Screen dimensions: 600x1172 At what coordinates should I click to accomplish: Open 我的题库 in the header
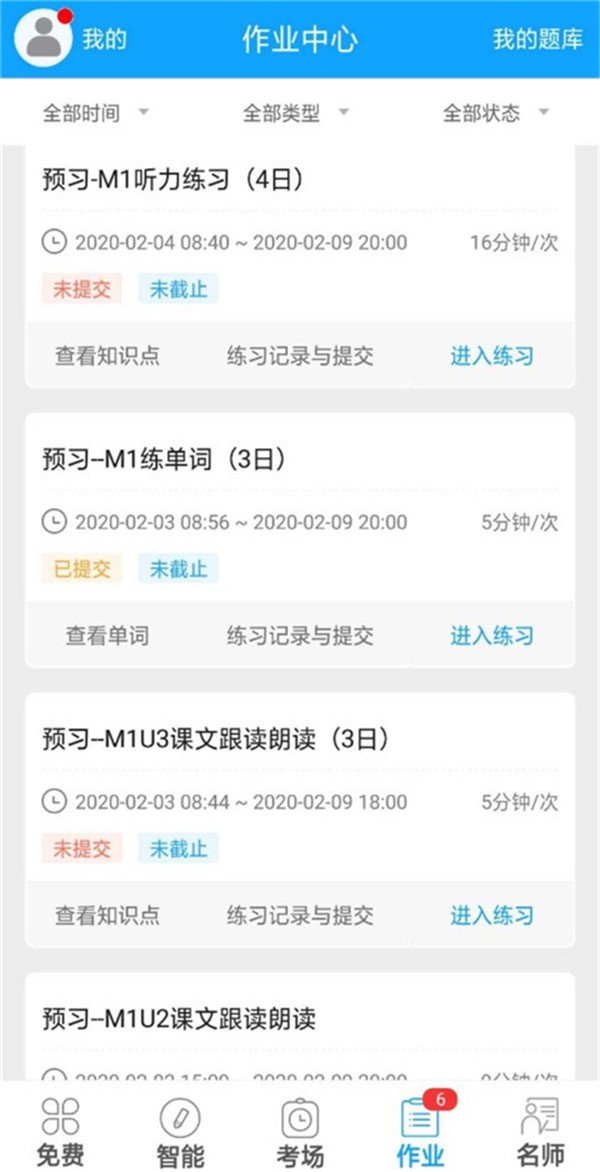click(x=537, y=40)
